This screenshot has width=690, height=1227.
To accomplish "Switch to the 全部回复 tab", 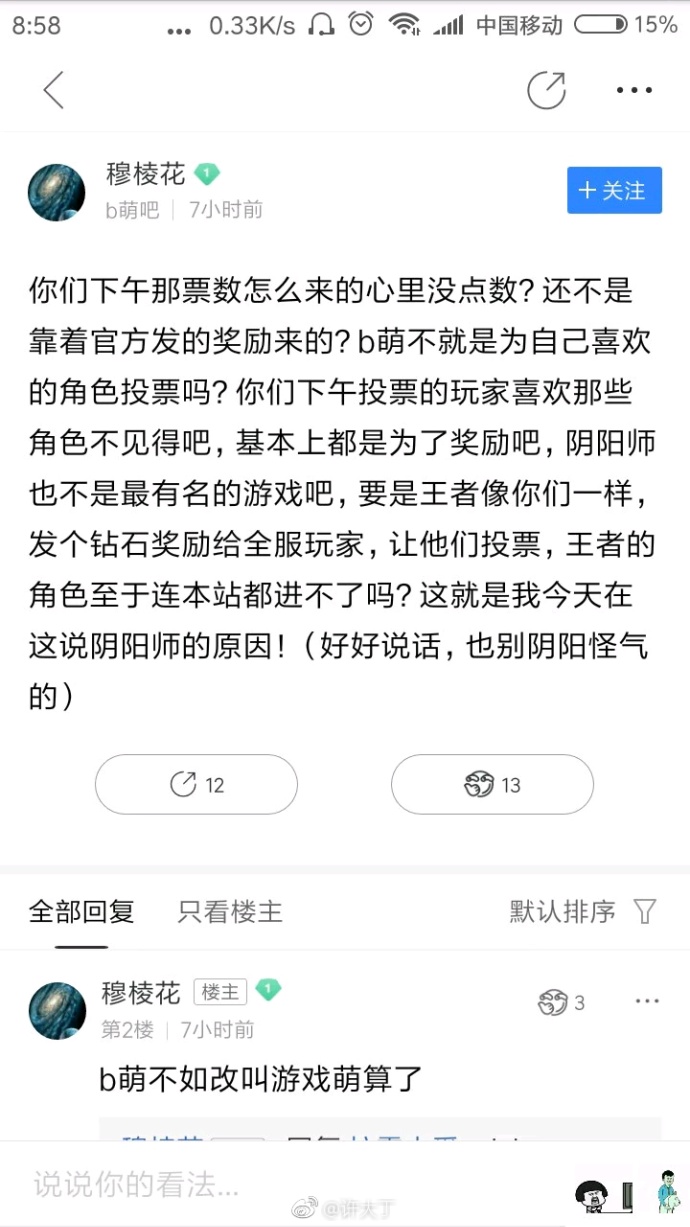I will 81,911.
